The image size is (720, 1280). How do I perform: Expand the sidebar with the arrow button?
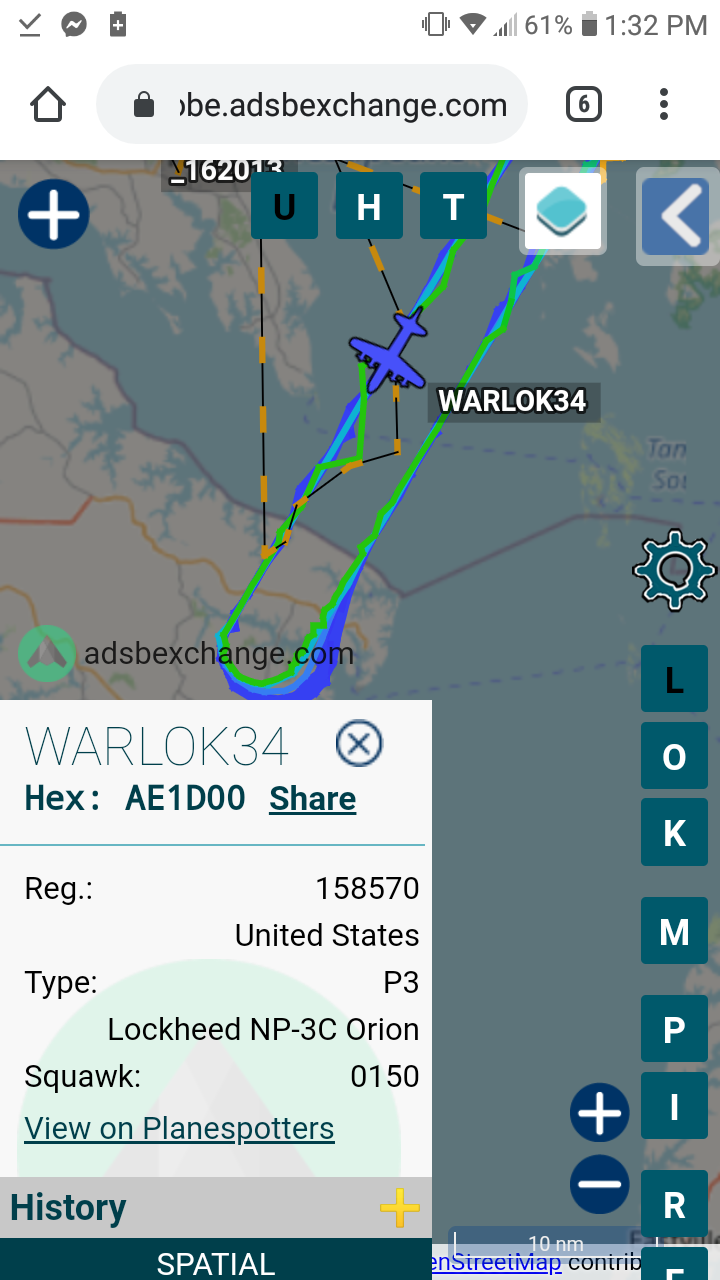[x=679, y=212]
